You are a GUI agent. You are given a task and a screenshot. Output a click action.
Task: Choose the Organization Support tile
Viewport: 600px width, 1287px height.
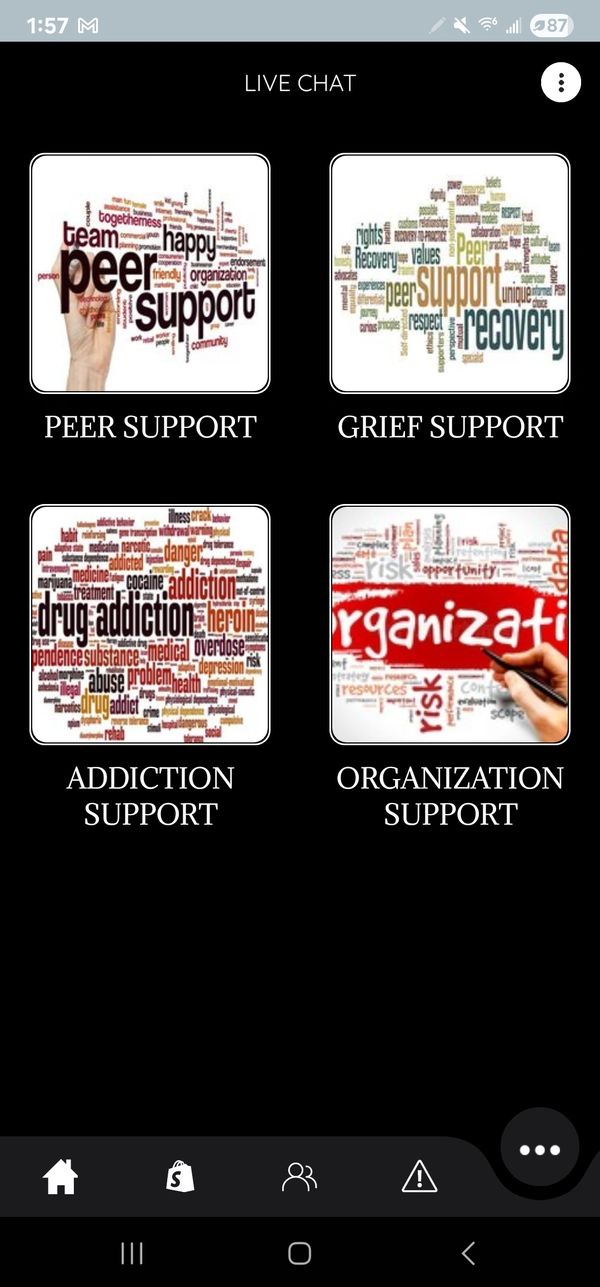pyautogui.click(x=450, y=625)
